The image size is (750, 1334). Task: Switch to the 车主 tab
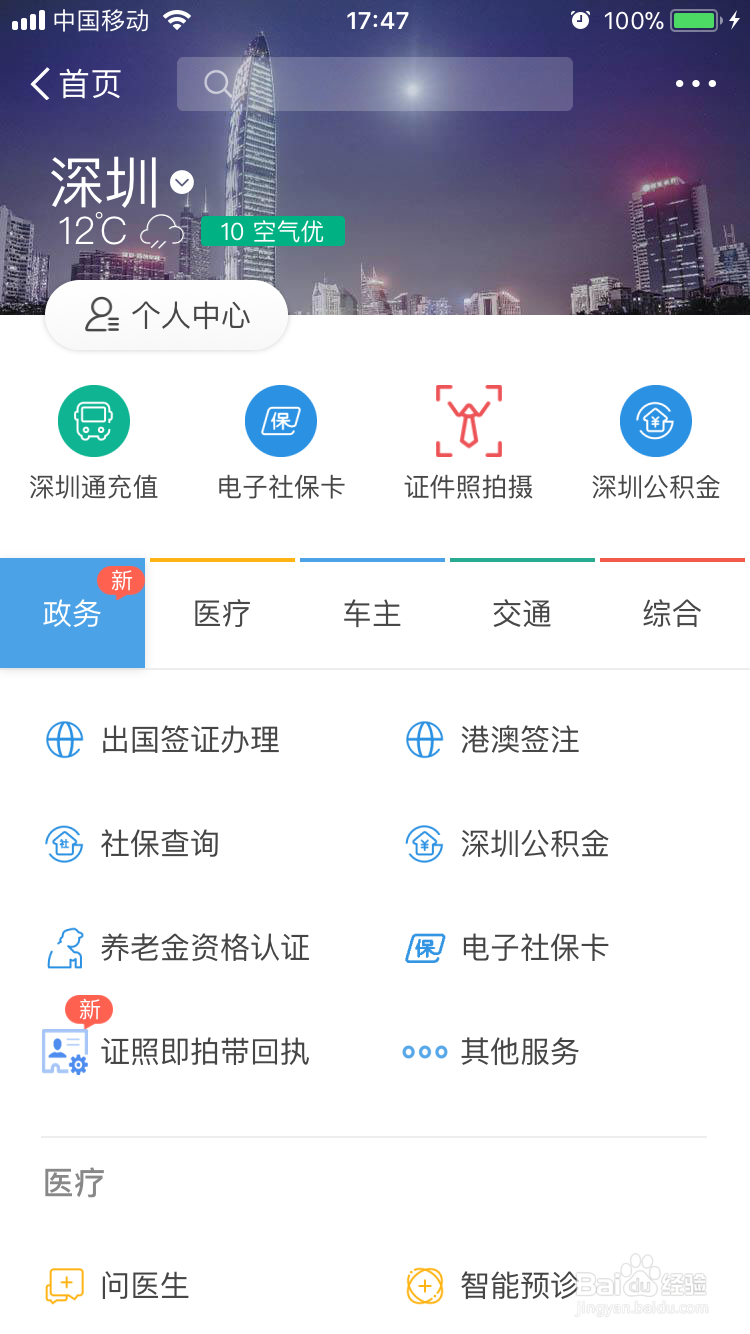tap(372, 615)
